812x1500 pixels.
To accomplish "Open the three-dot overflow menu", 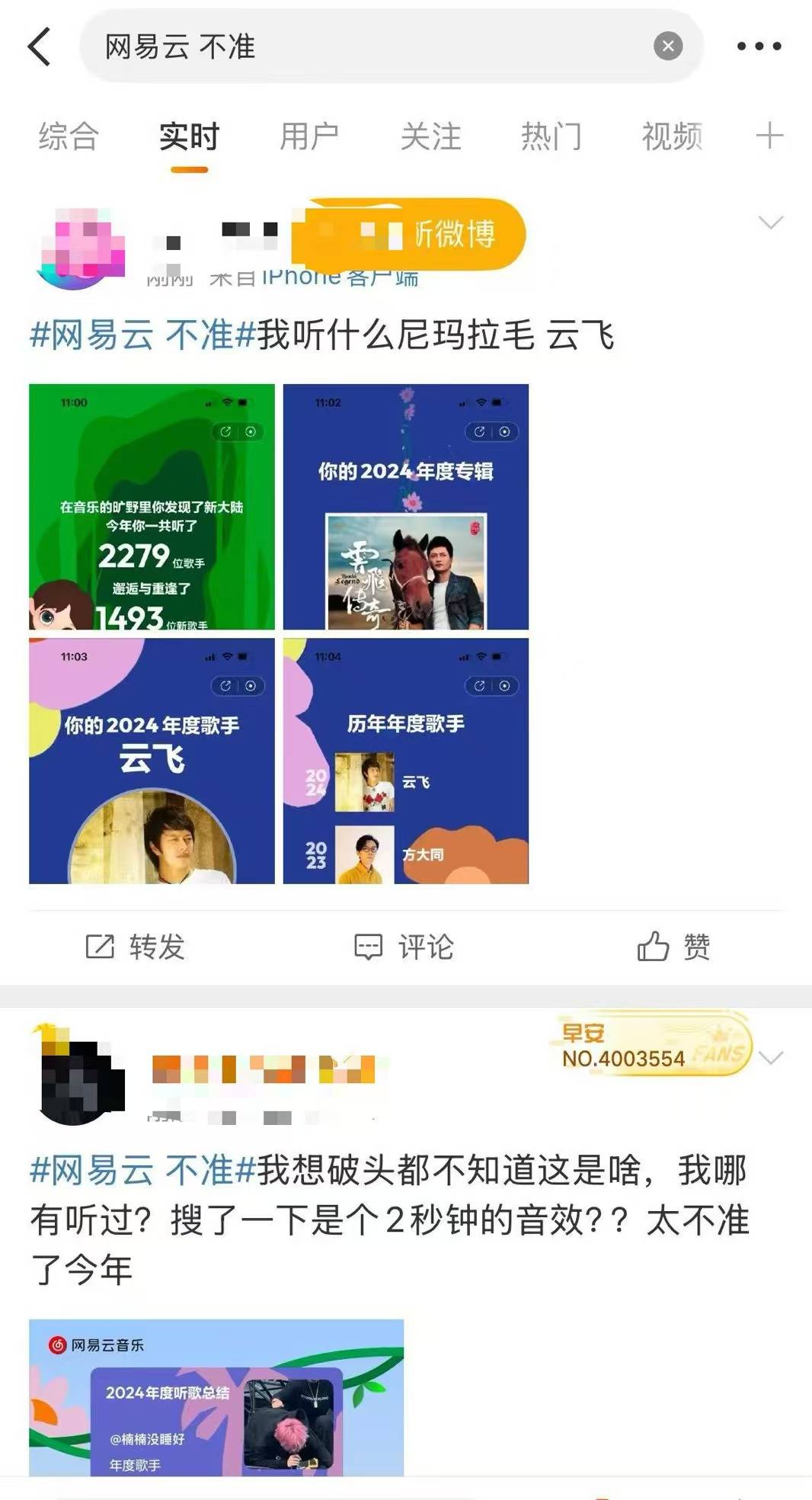I will tap(759, 46).
